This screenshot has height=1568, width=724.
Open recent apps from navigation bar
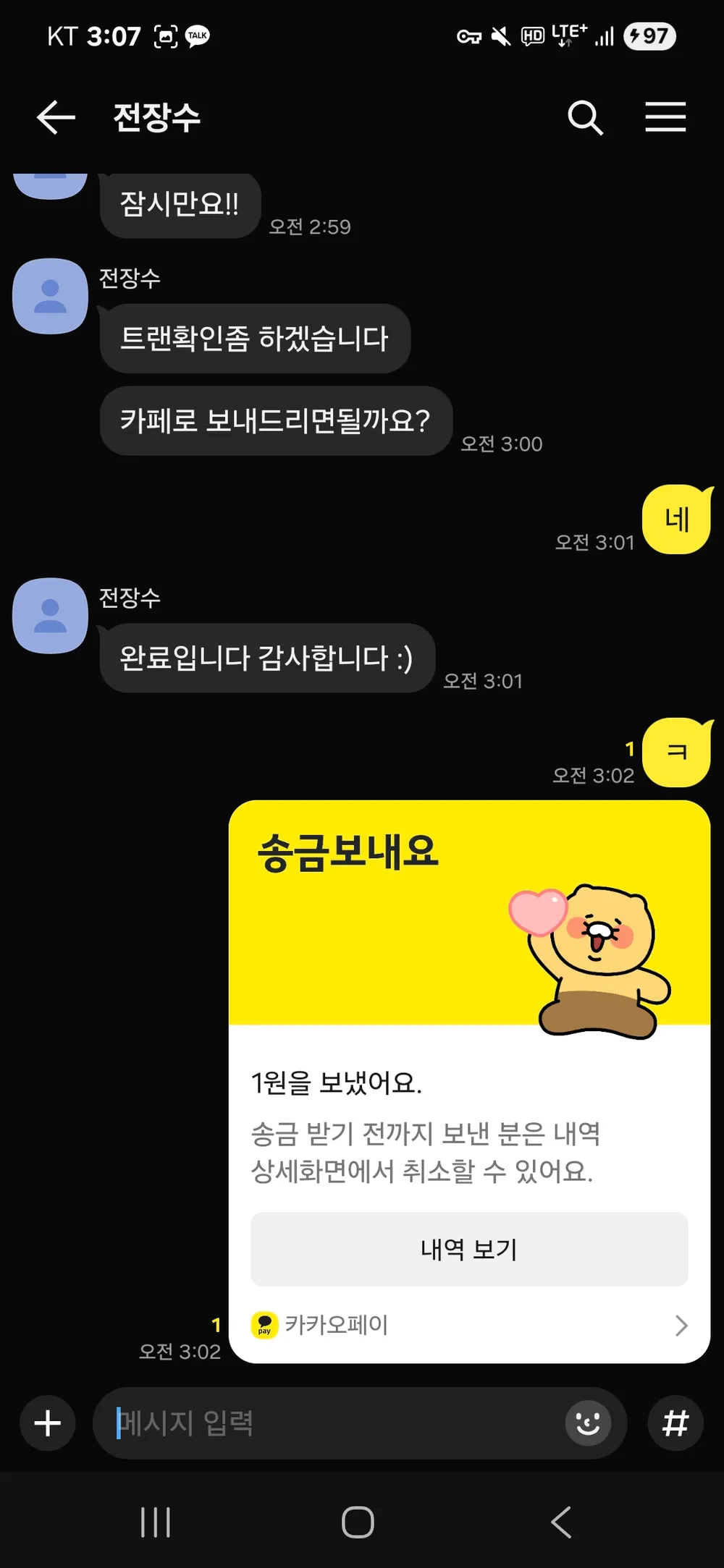click(156, 1522)
